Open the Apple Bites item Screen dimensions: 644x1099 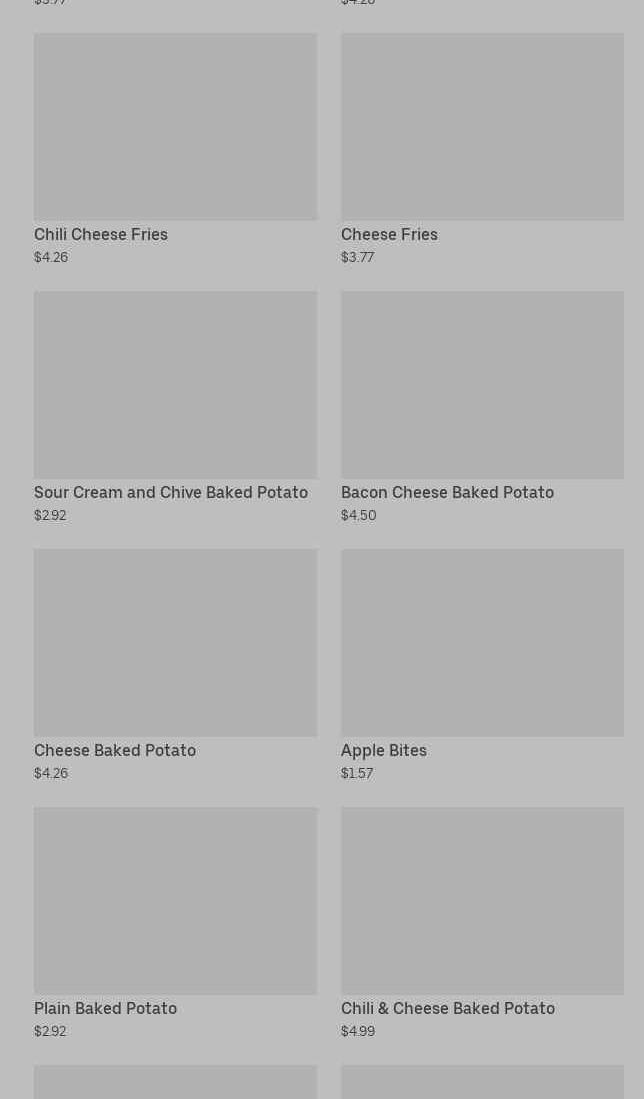tap(482, 664)
